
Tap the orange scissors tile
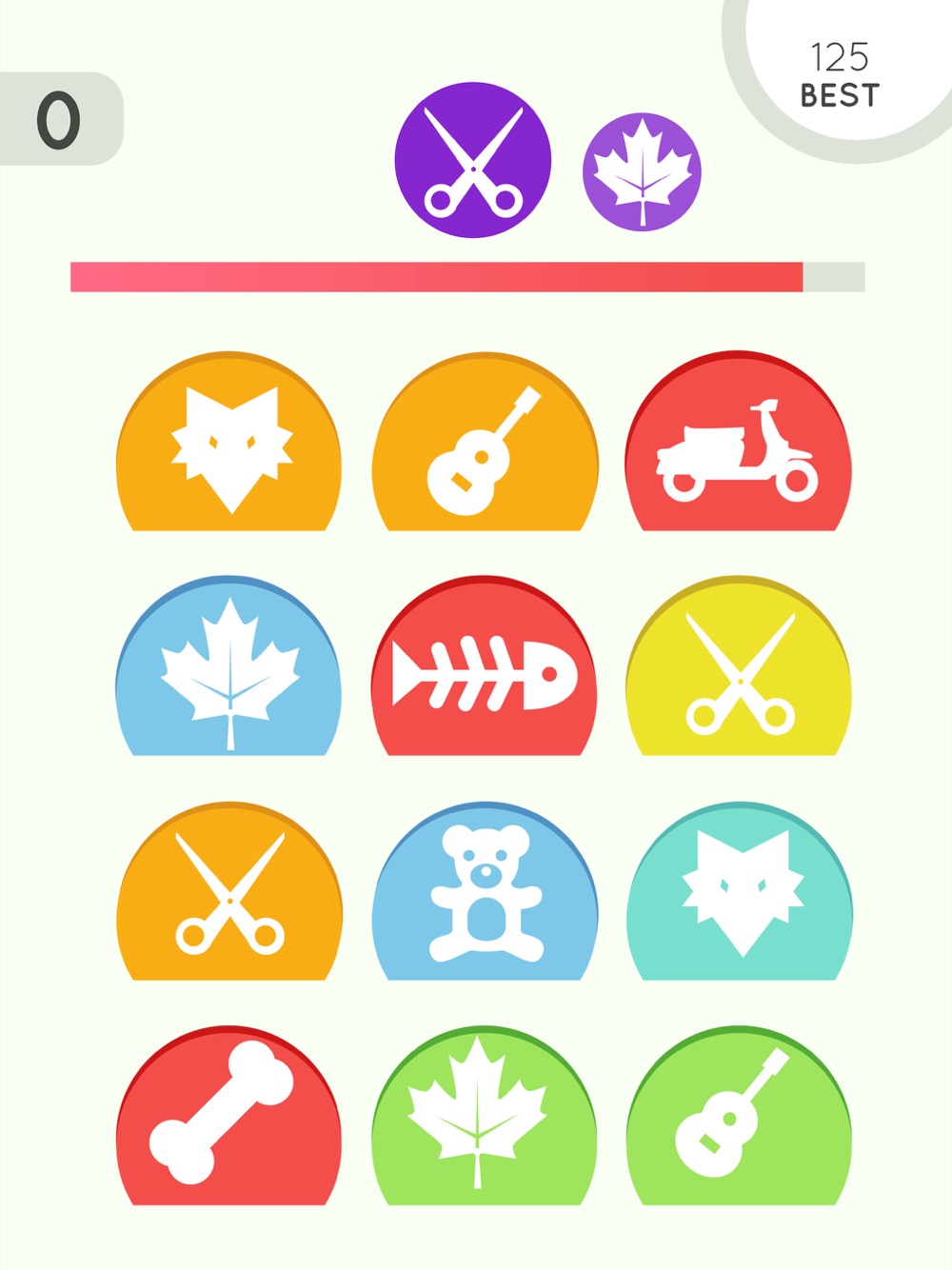click(229, 895)
